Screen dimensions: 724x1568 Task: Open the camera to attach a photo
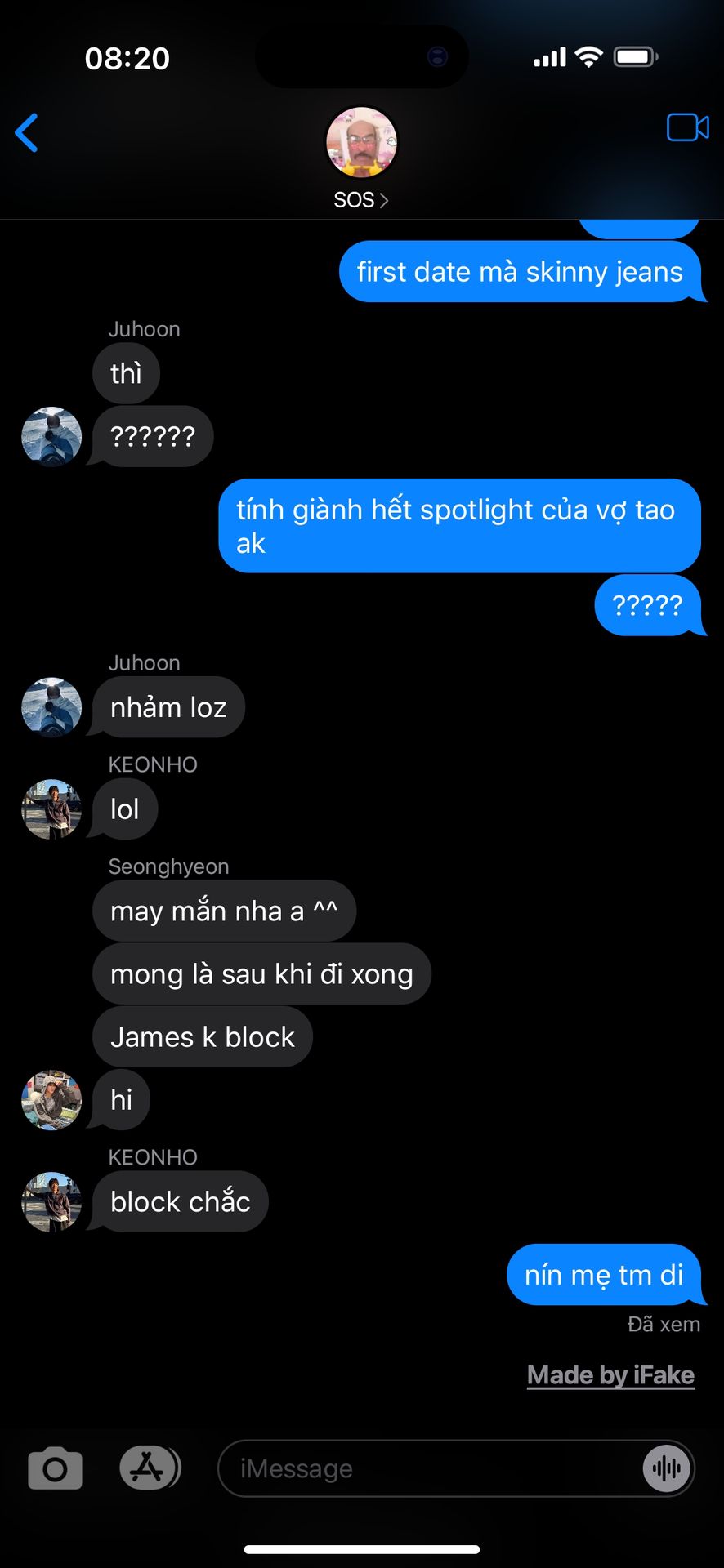tap(55, 1469)
